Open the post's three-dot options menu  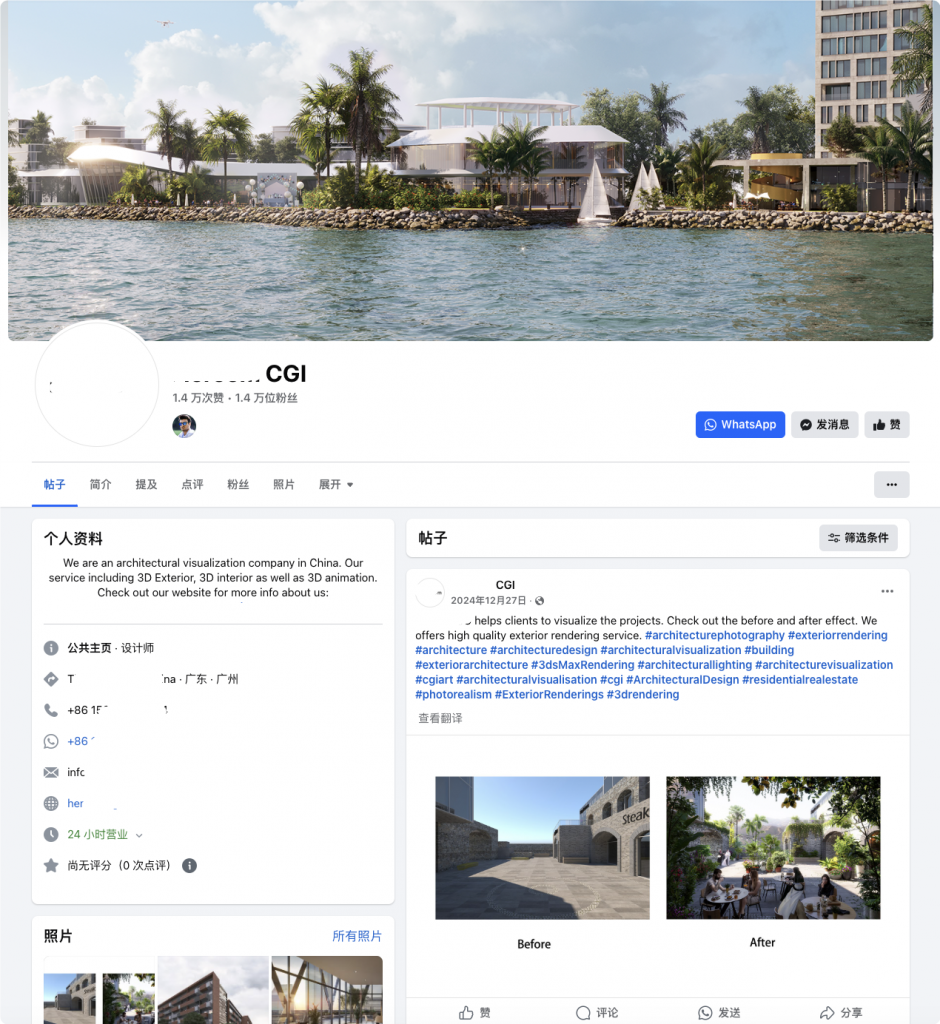click(886, 591)
